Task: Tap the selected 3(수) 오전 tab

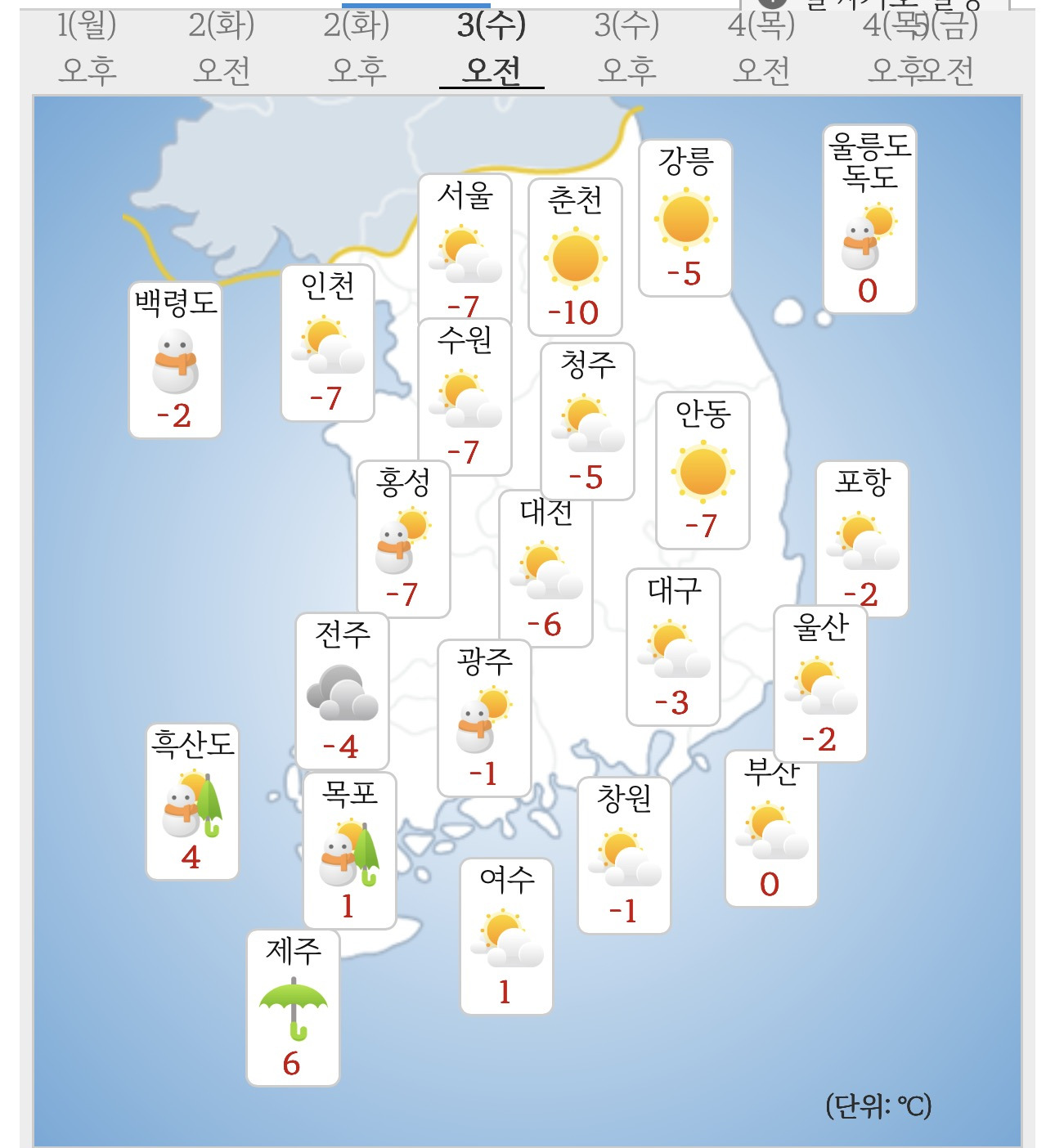Action: (x=492, y=47)
